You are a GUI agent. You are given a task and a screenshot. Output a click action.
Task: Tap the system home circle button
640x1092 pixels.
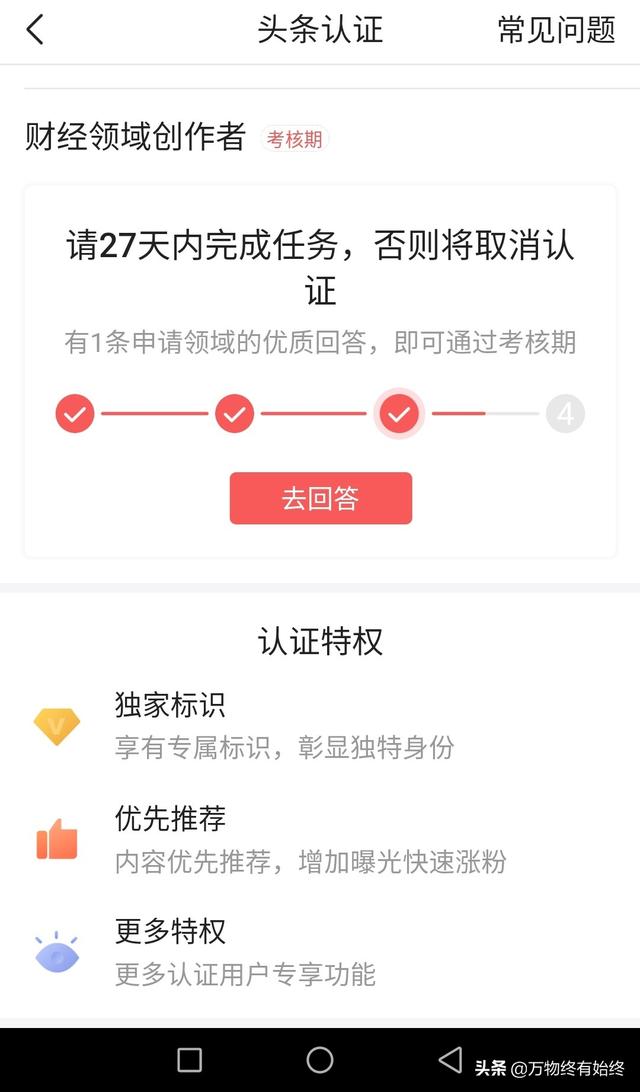[320, 1060]
